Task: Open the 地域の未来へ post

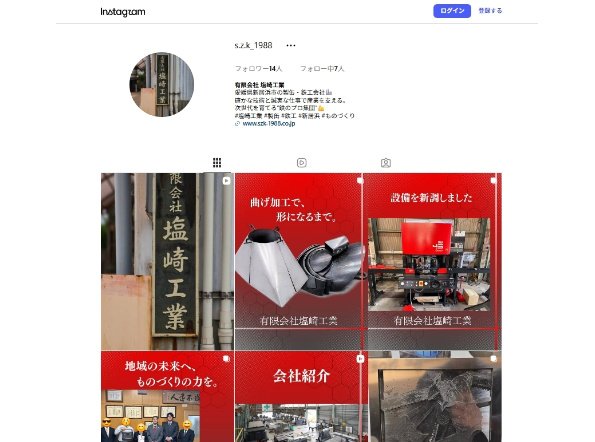Action: 167,396
